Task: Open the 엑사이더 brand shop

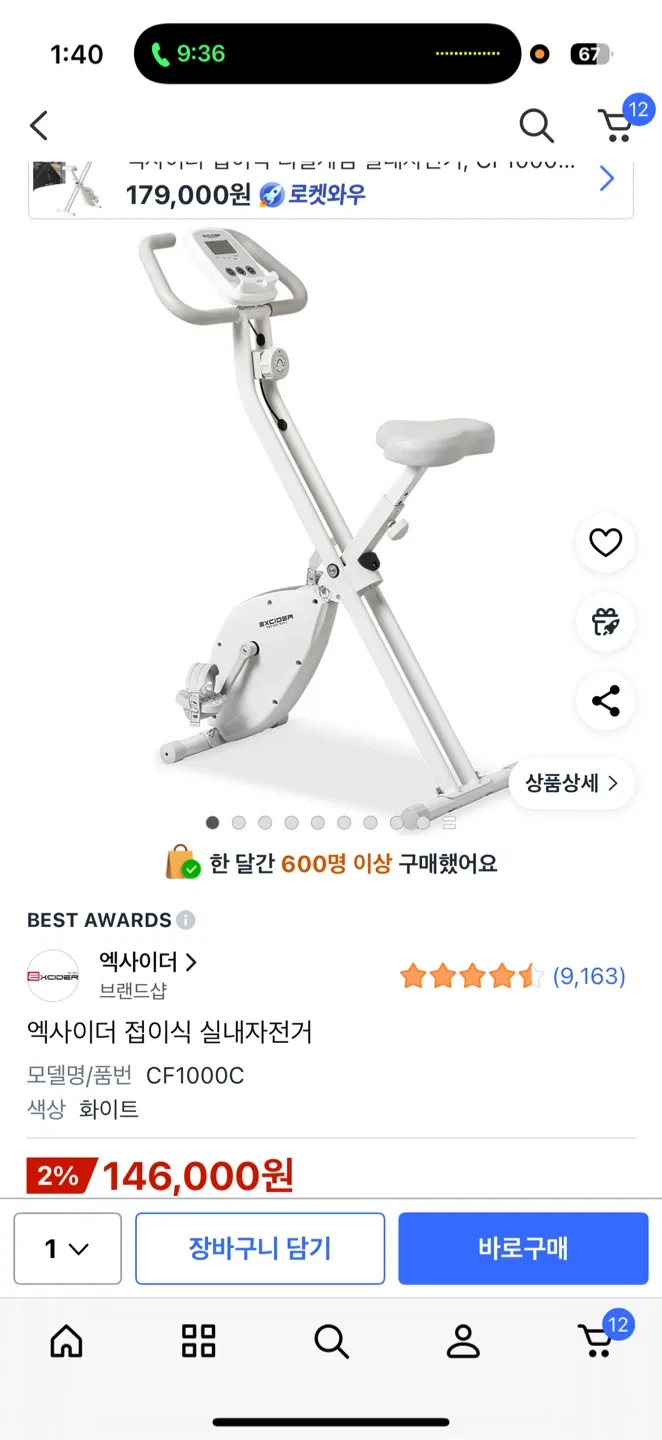Action: click(x=147, y=963)
